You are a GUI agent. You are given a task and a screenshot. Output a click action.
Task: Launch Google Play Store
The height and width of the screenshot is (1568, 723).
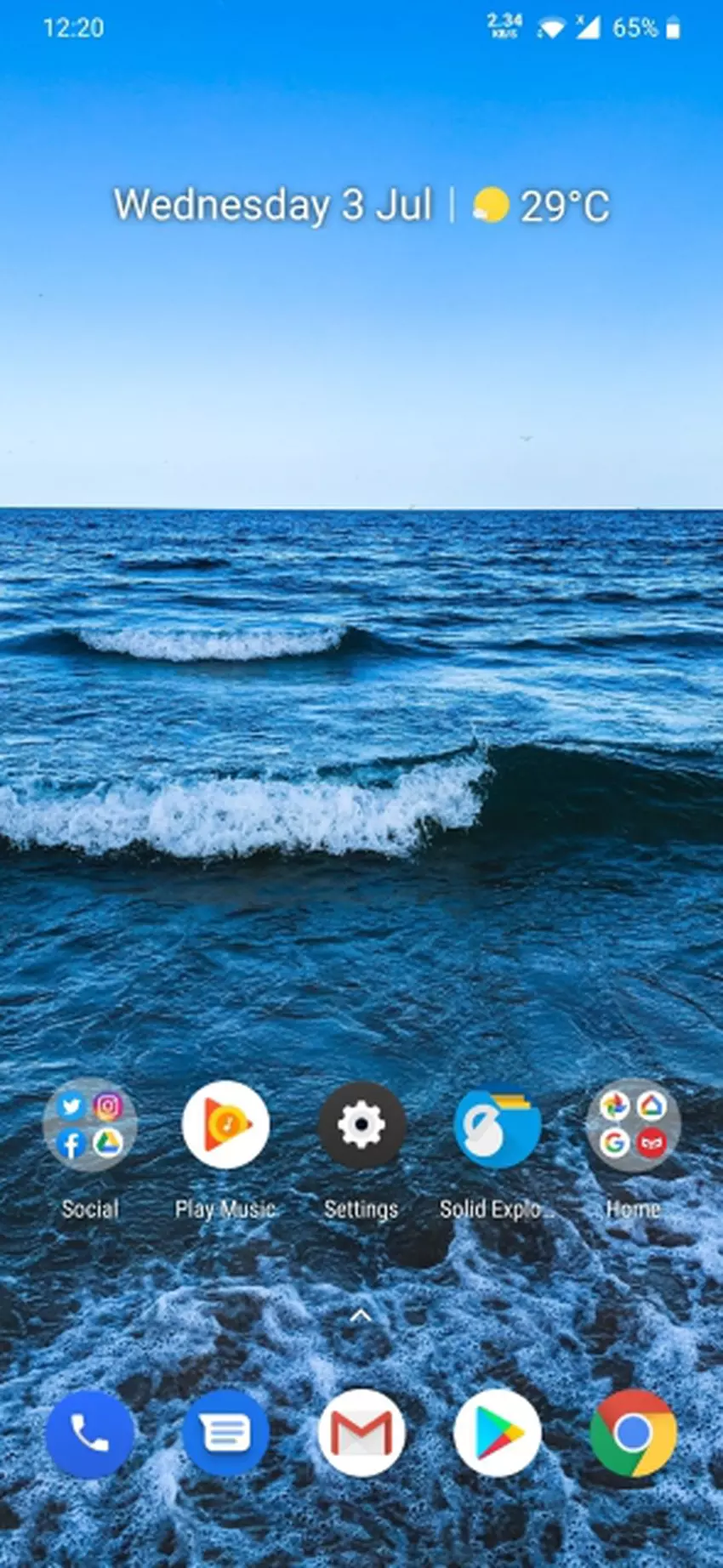pyautogui.click(x=498, y=1434)
